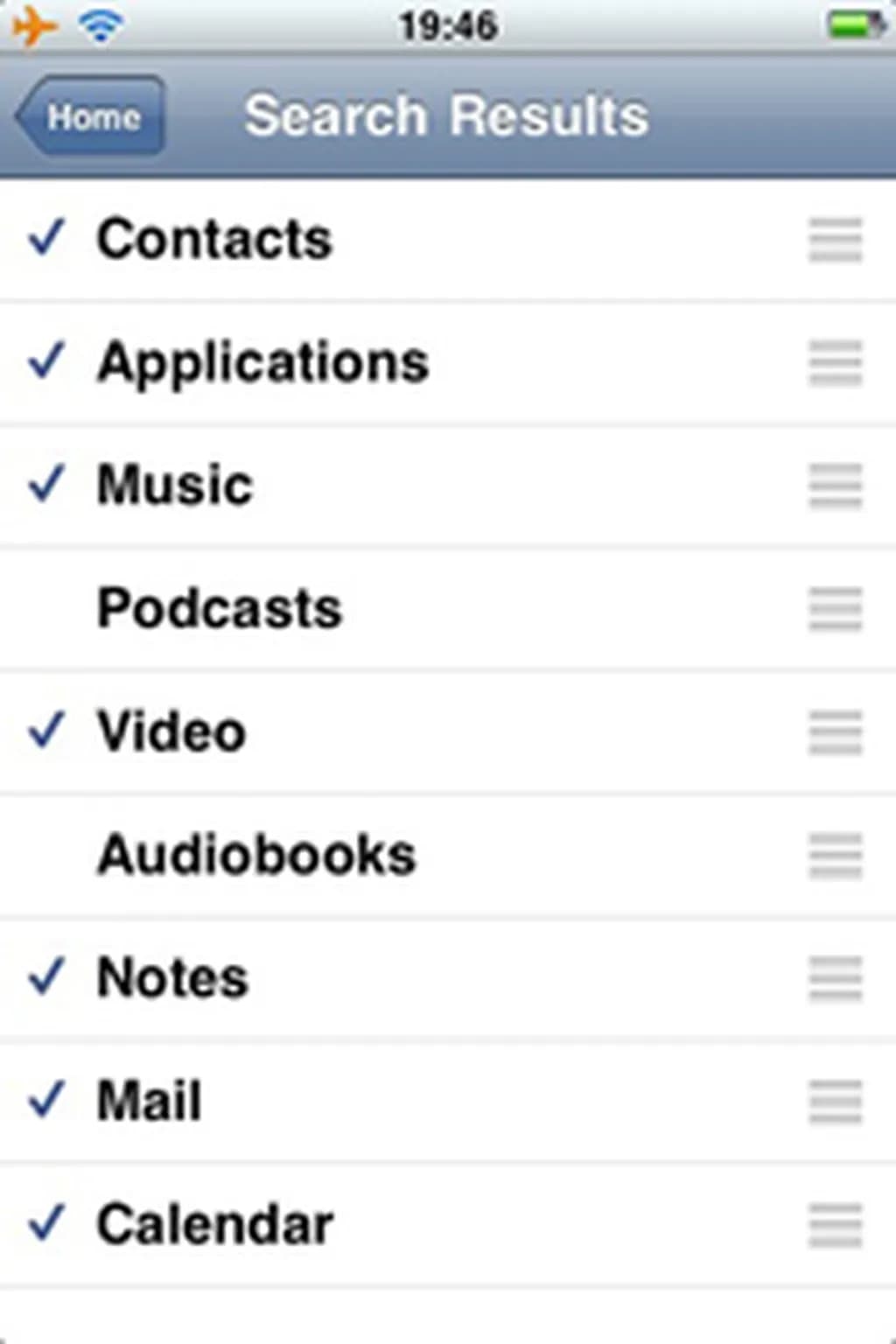
Task: Tap the reorder handle beside Podcasts
Action: pos(835,609)
